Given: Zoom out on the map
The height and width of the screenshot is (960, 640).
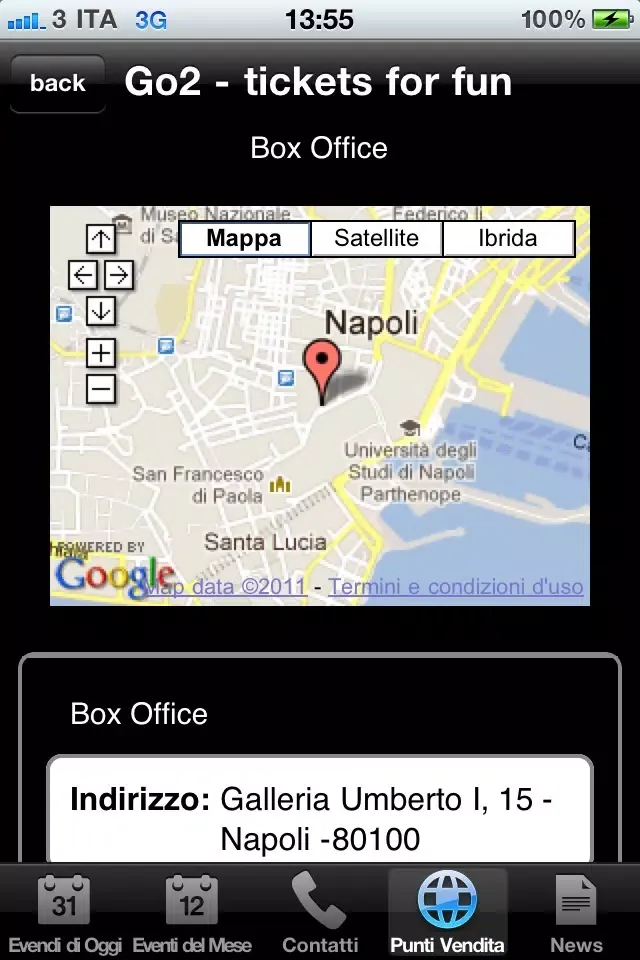Looking at the screenshot, I should (101, 388).
